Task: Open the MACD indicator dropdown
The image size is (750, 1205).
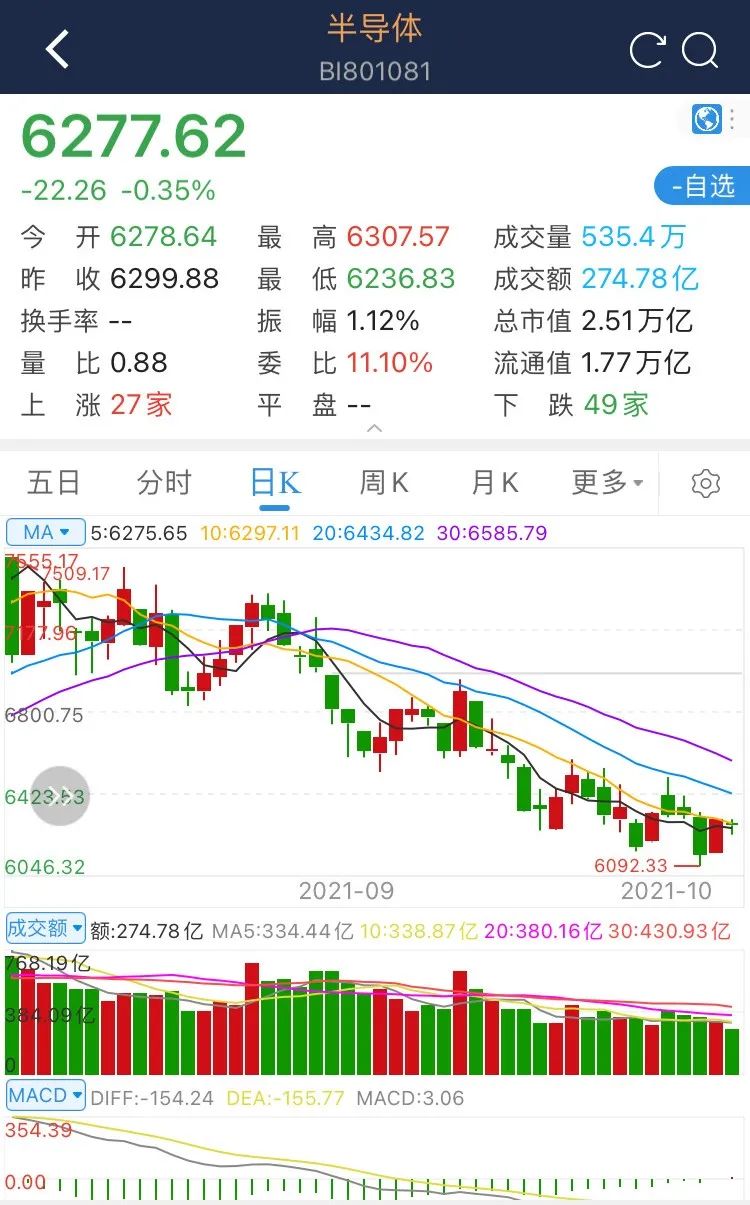Action: tap(46, 1095)
